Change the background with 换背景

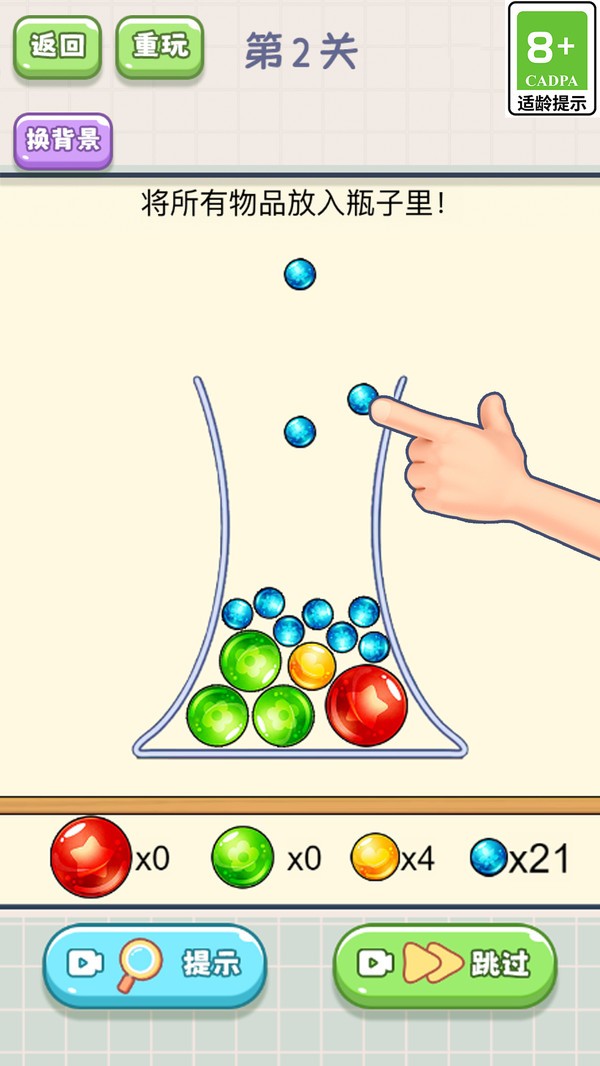click(x=63, y=141)
